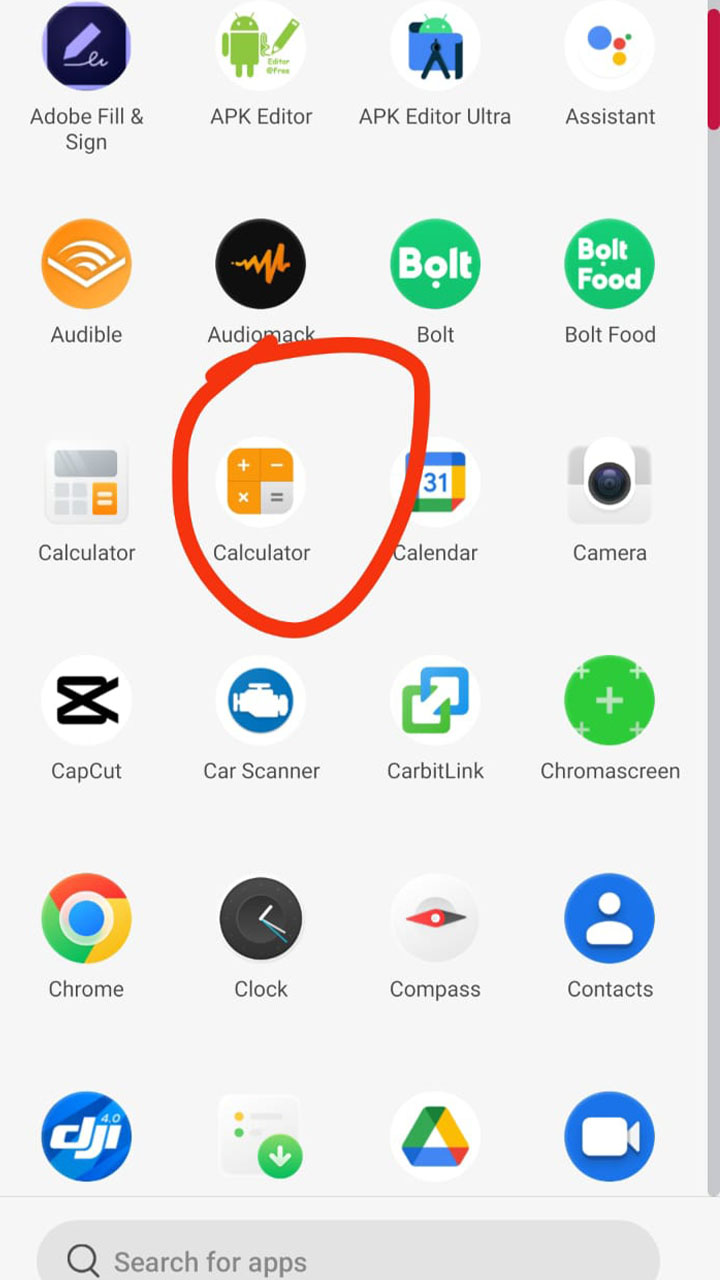Open the circled Calculator app
Screen dimensions: 720x1280
(x=260, y=483)
